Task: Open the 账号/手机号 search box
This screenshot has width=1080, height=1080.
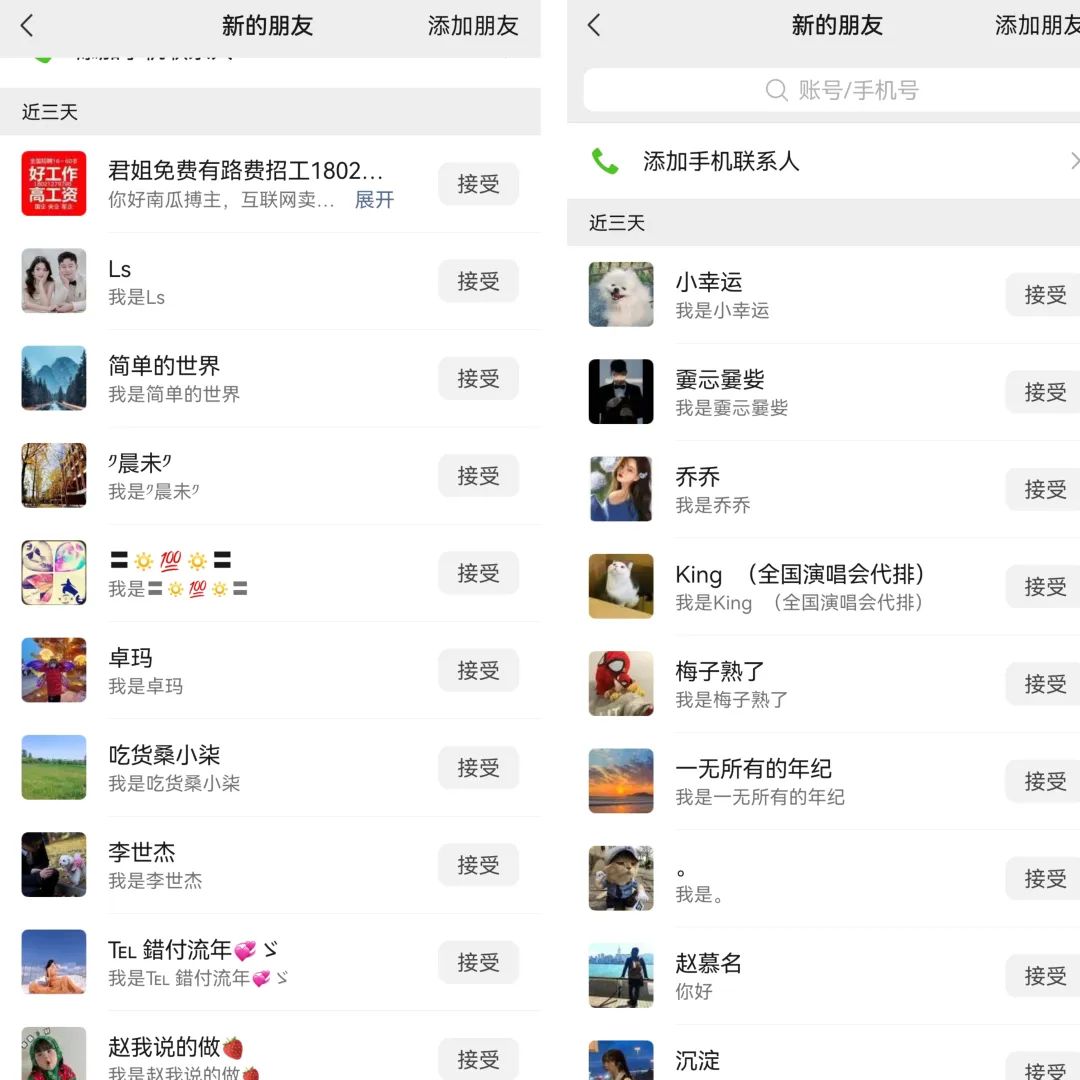Action: pos(840,90)
